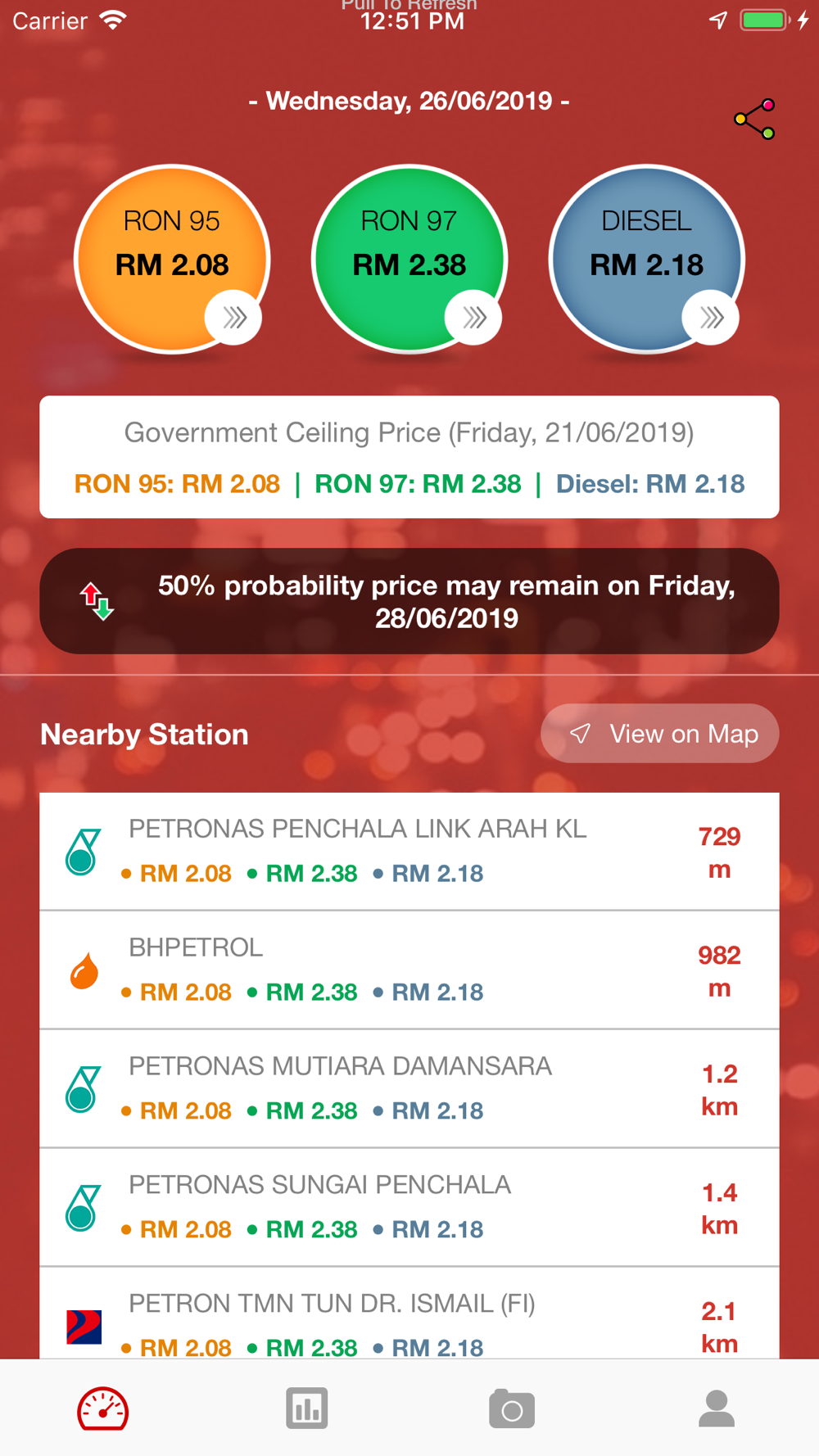Share today's fuel prices
Image resolution: width=819 pixels, height=1456 pixels.
pyautogui.click(x=754, y=120)
